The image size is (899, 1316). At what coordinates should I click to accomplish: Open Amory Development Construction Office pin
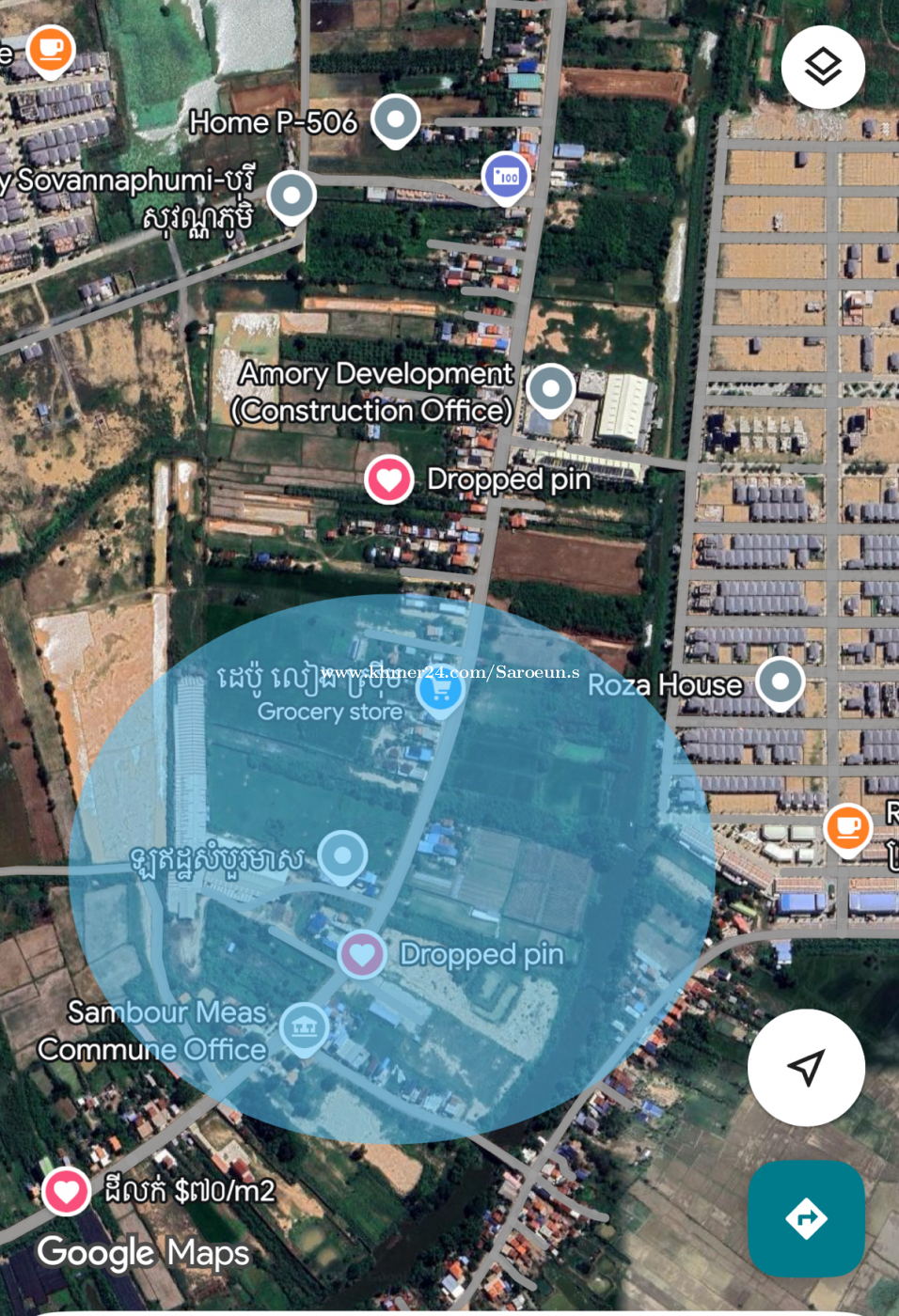pos(550,388)
